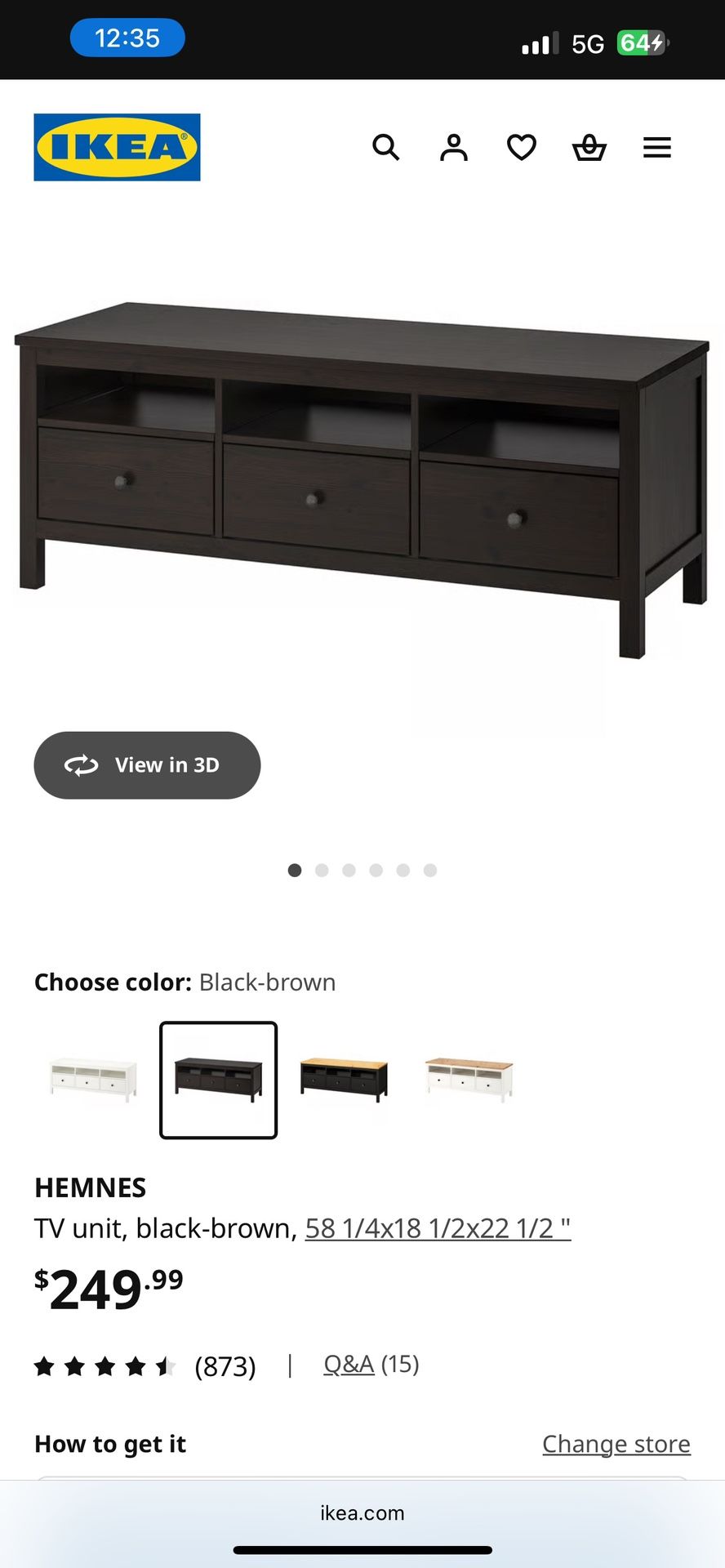Open the favorites heart icon
The image size is (725, 1568).
(521, 148)
